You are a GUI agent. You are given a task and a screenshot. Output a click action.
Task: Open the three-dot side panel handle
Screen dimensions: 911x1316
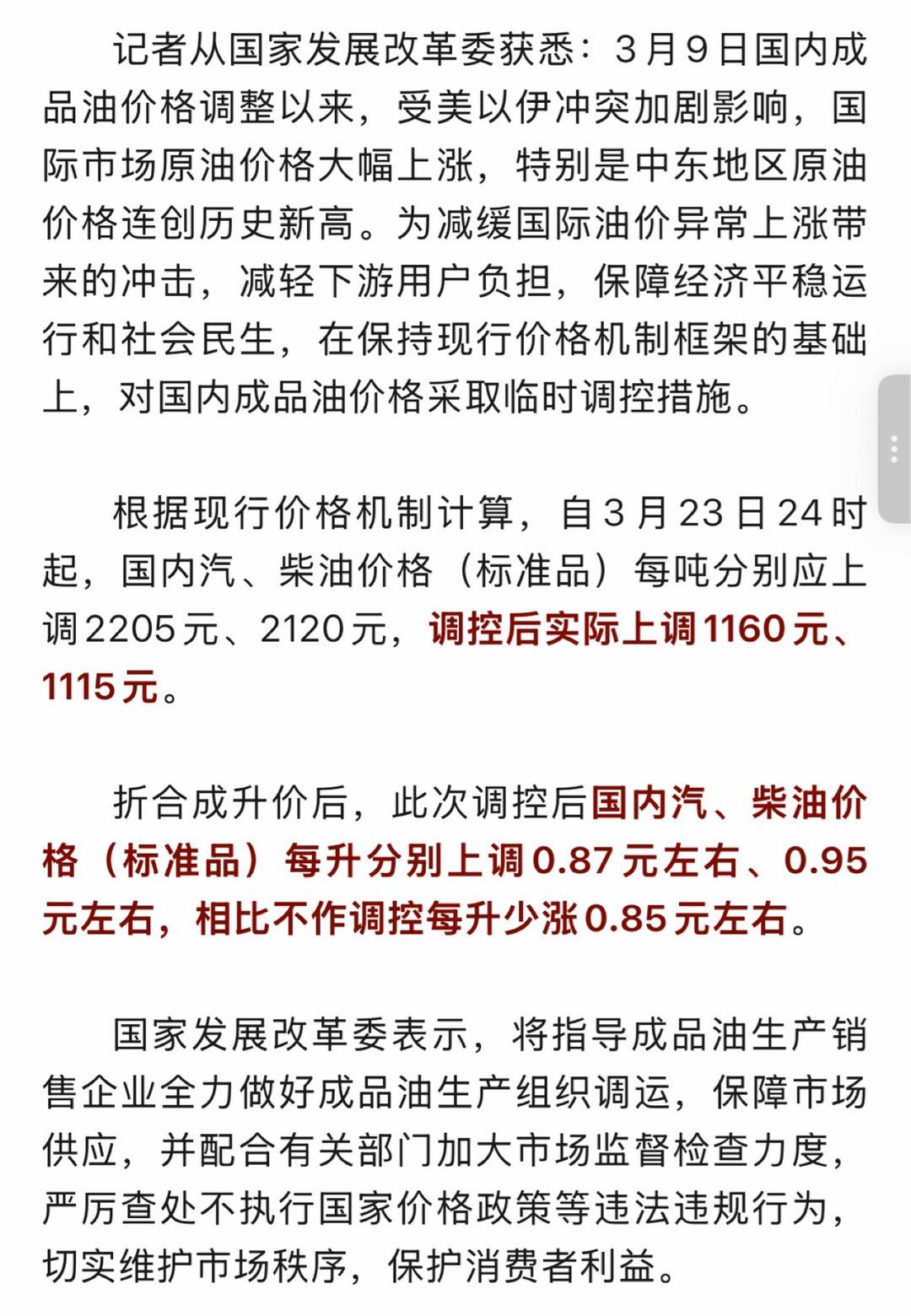point(894,450)
